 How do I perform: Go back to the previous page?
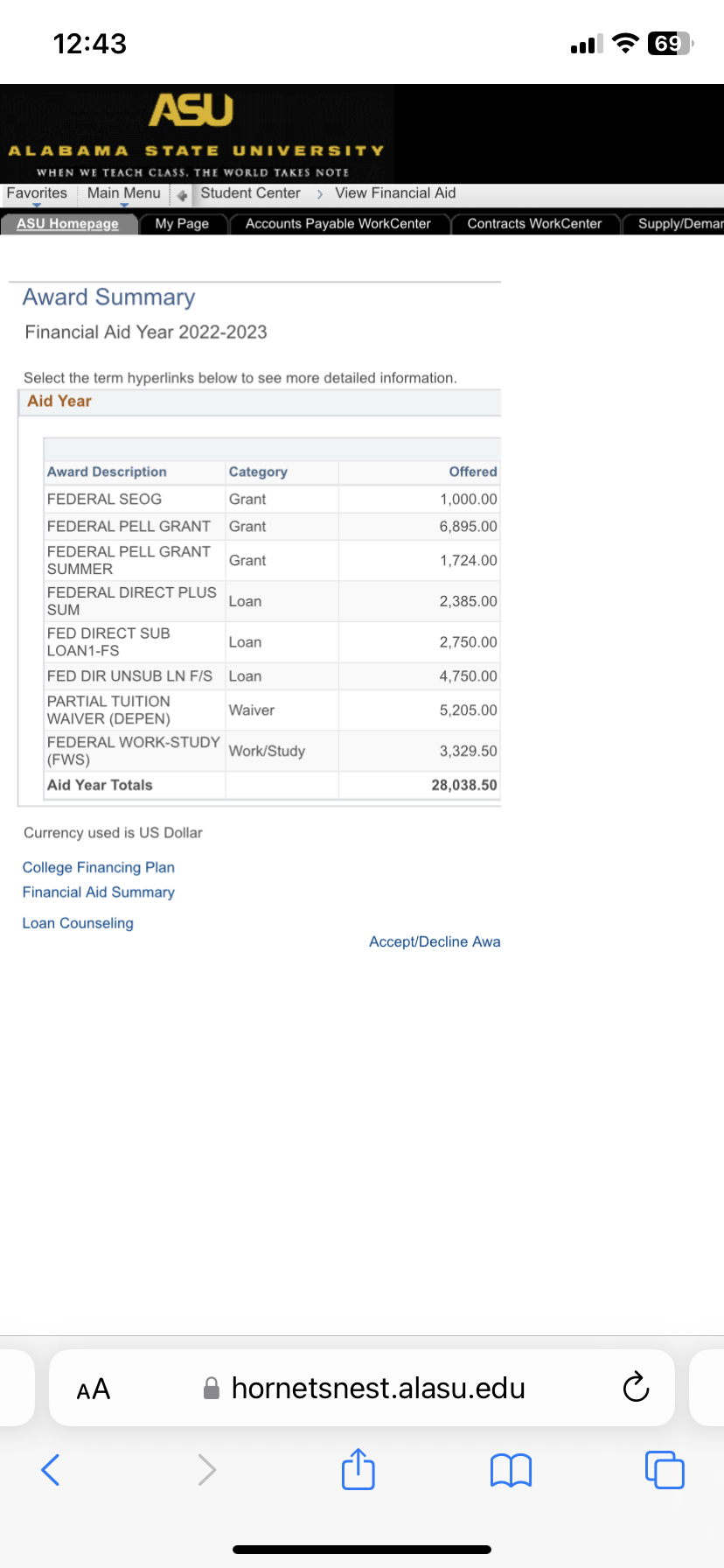[51, 1470]
